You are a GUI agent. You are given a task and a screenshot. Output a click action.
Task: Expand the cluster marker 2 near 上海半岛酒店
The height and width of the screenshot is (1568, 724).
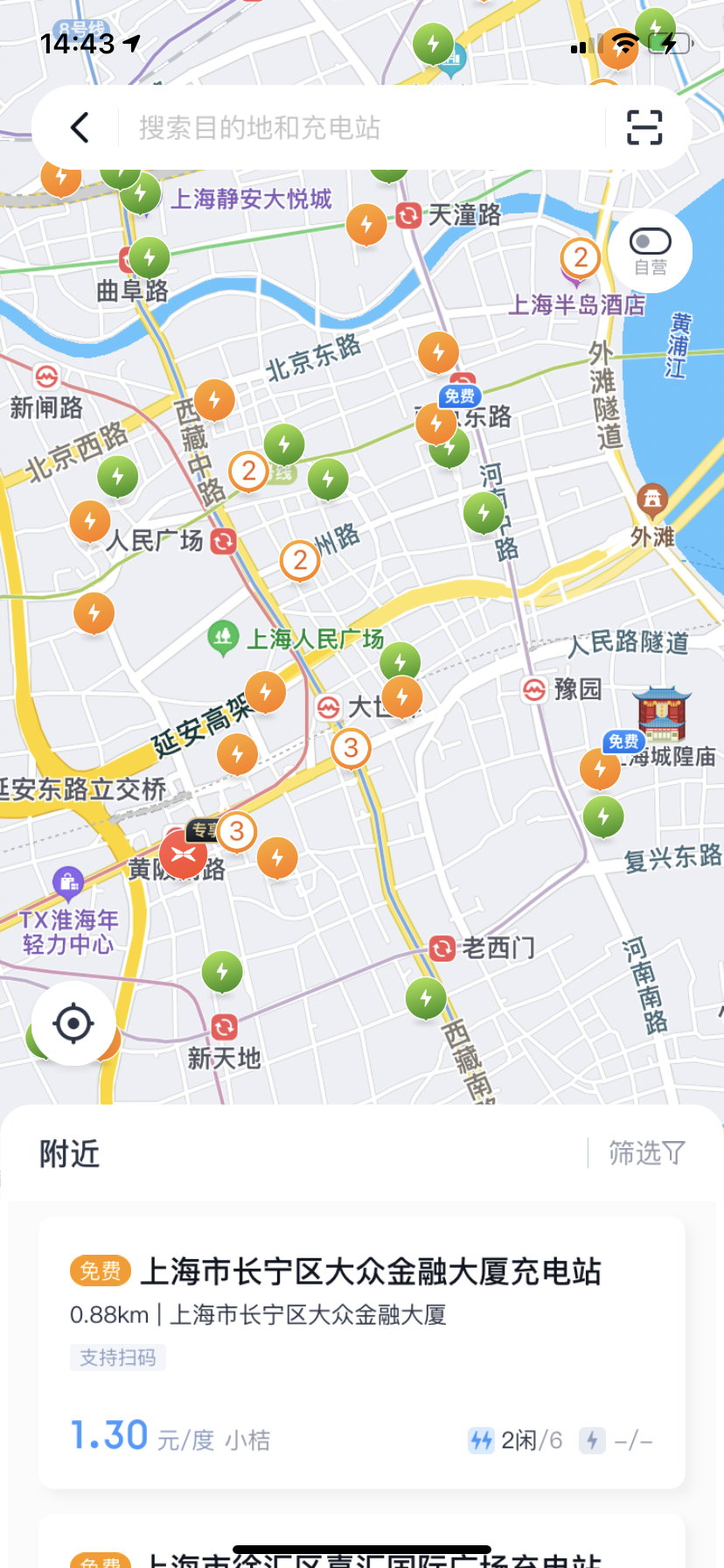pos(582,258)
